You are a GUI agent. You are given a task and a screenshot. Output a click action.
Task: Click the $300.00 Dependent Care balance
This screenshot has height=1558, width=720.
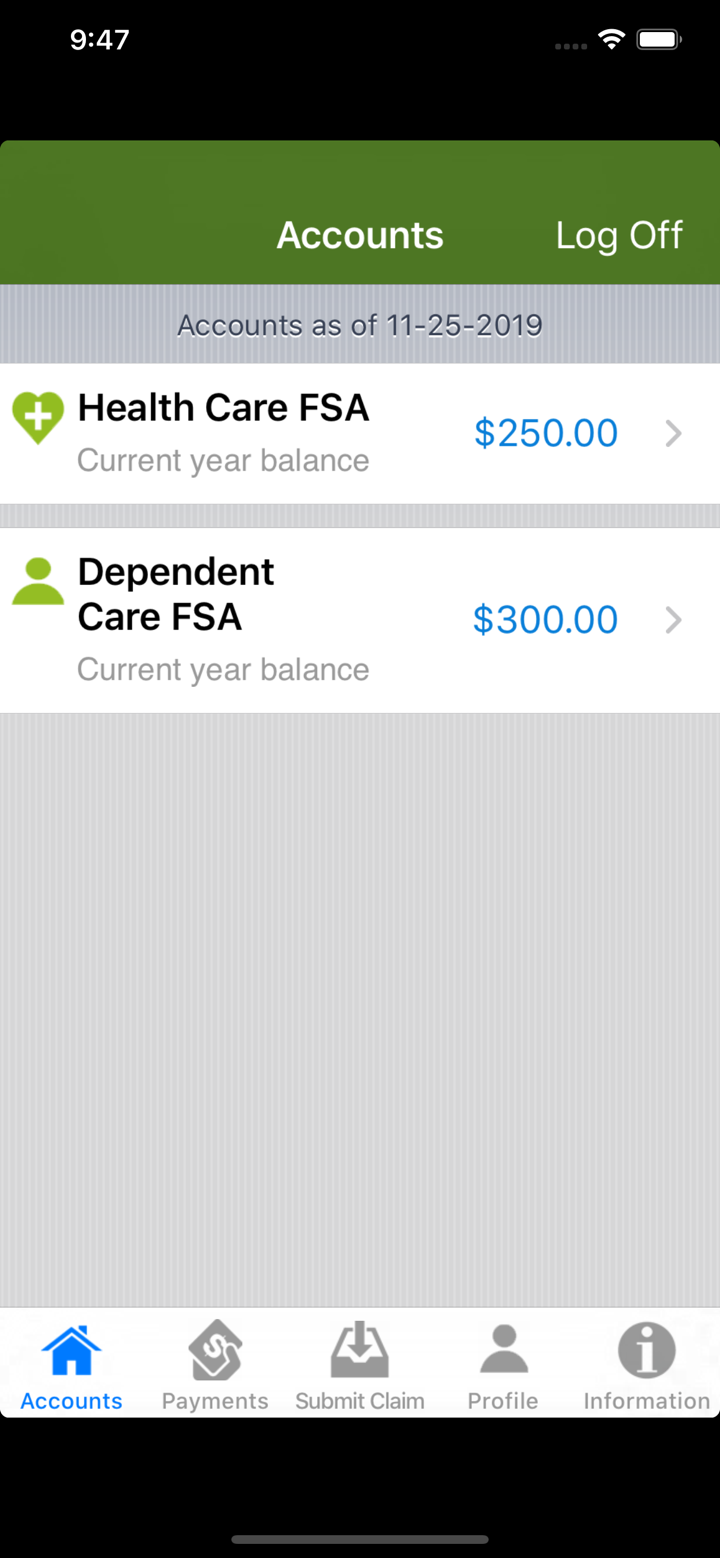pyautogui.click(x=545, y=620)
